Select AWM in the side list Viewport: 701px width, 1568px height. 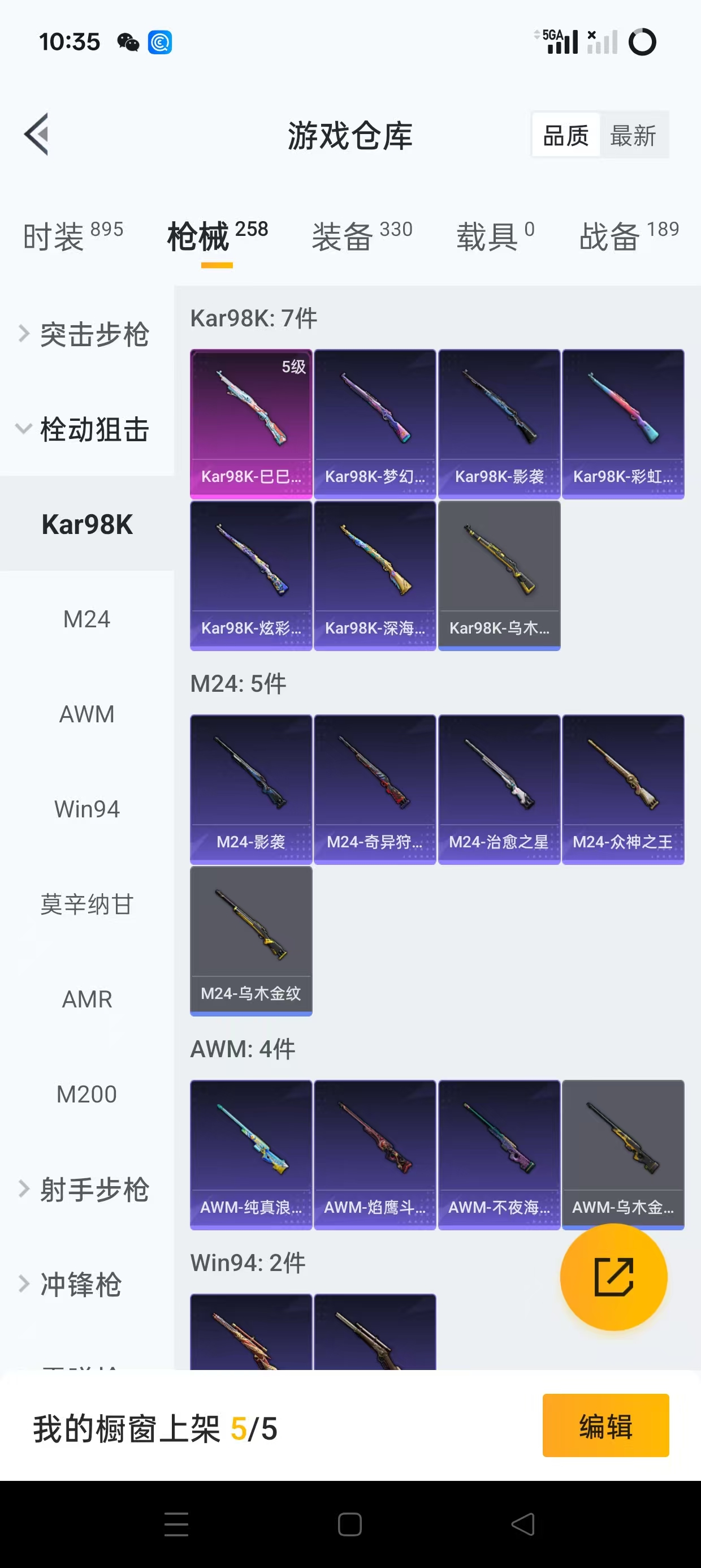tap(86, 714)
